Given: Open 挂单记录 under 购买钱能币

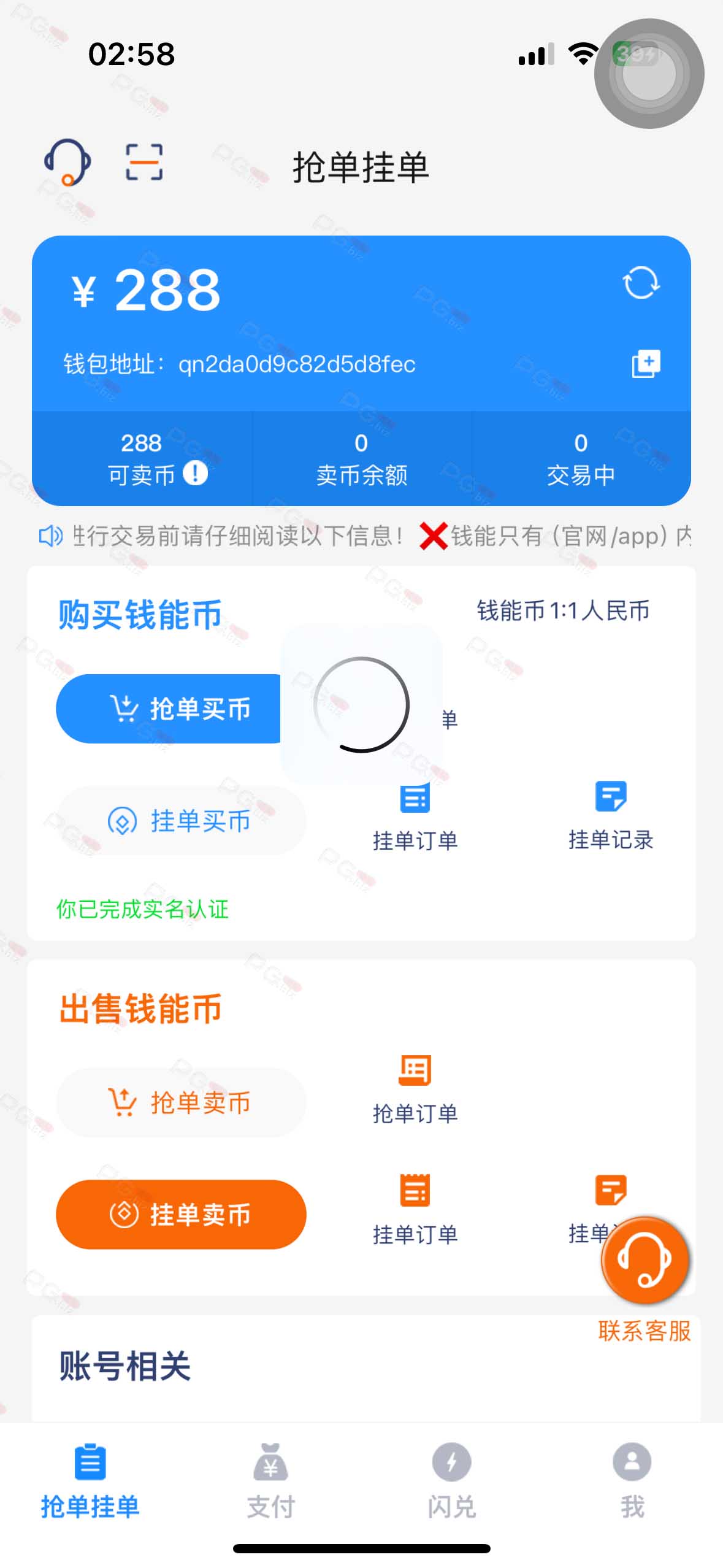Looking at the screenshot, I should coord(611,817).
